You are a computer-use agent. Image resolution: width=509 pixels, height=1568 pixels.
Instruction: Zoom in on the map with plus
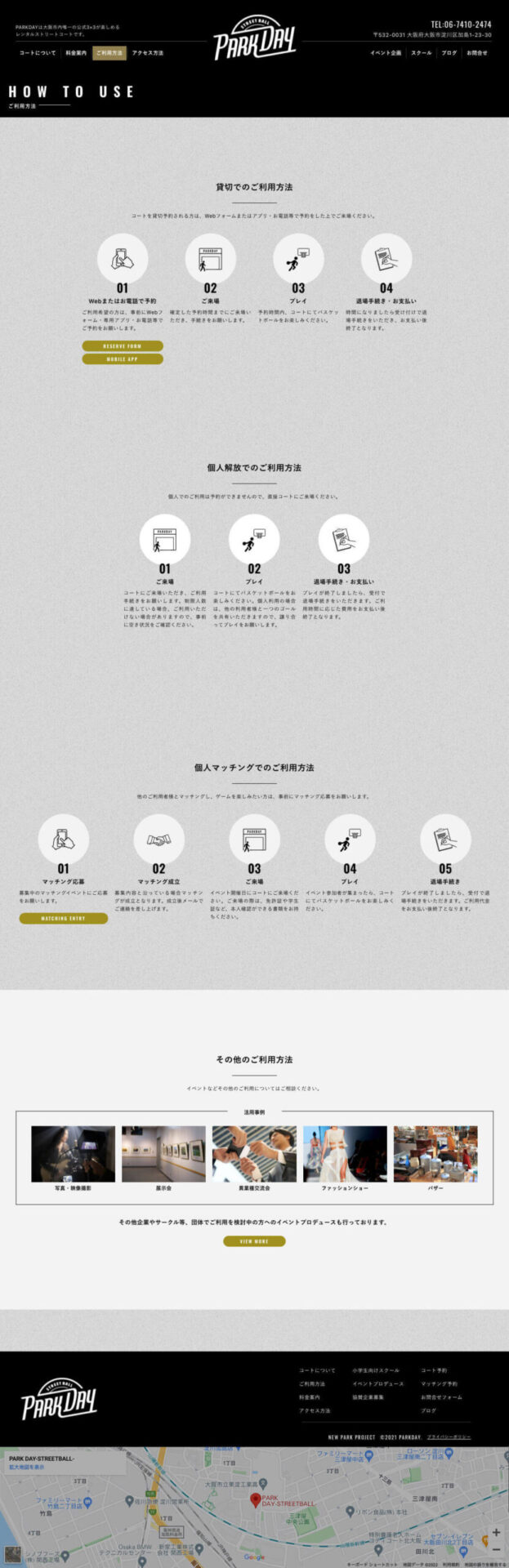tap(496, 1533)
